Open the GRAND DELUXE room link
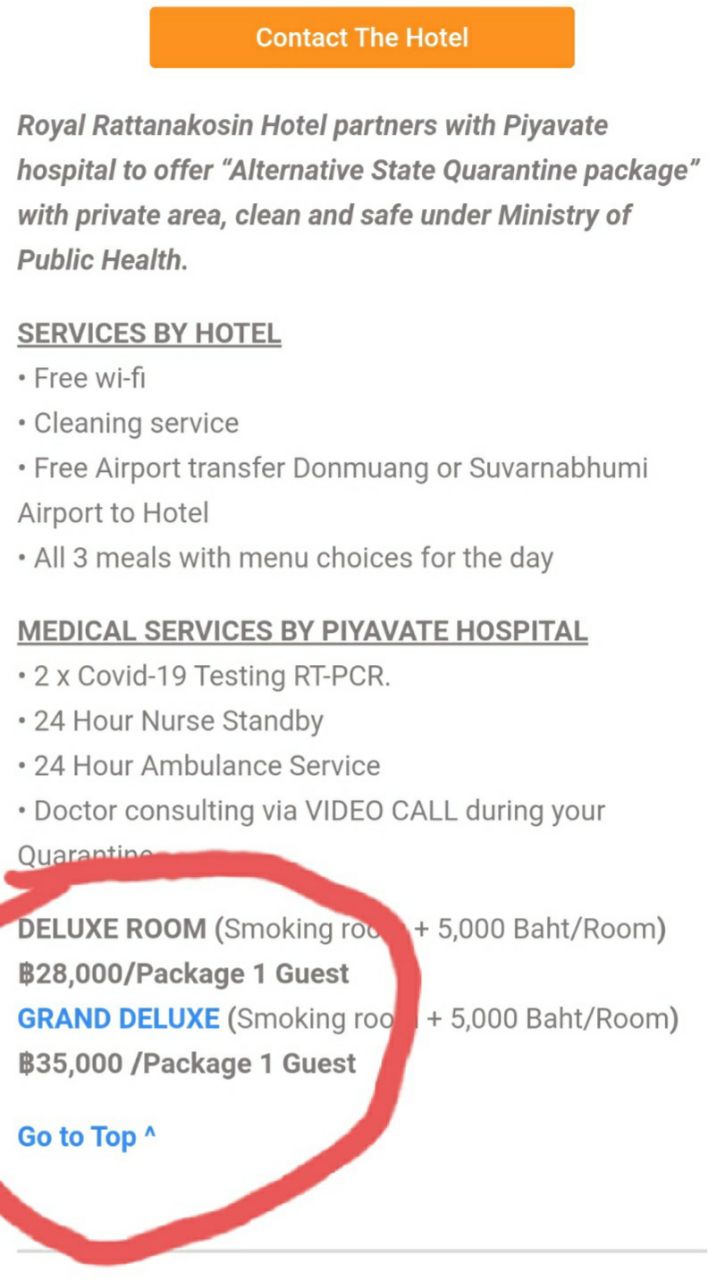Screen dimensions: 720x1280 click(119, 1019)
